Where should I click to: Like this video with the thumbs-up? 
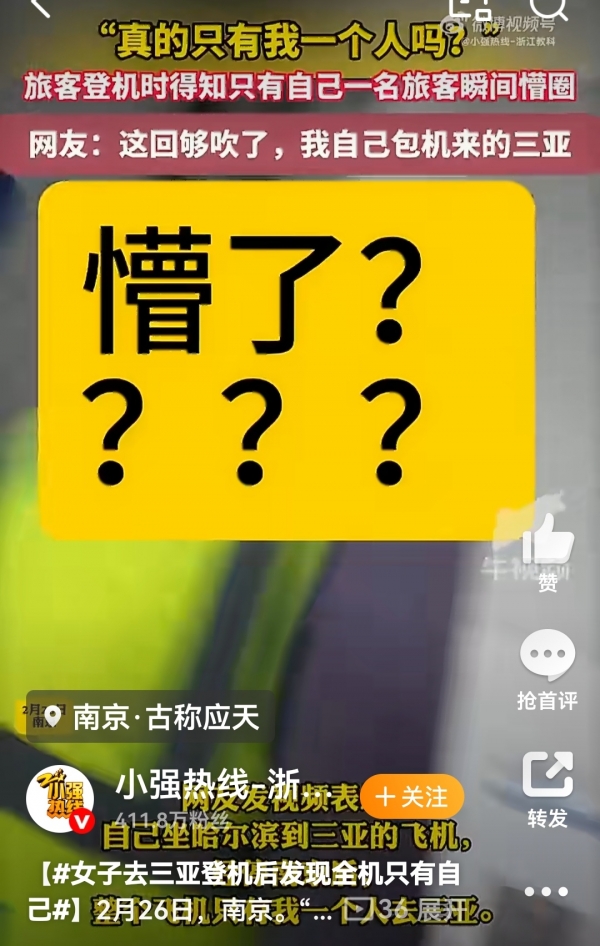click(547, 545)
